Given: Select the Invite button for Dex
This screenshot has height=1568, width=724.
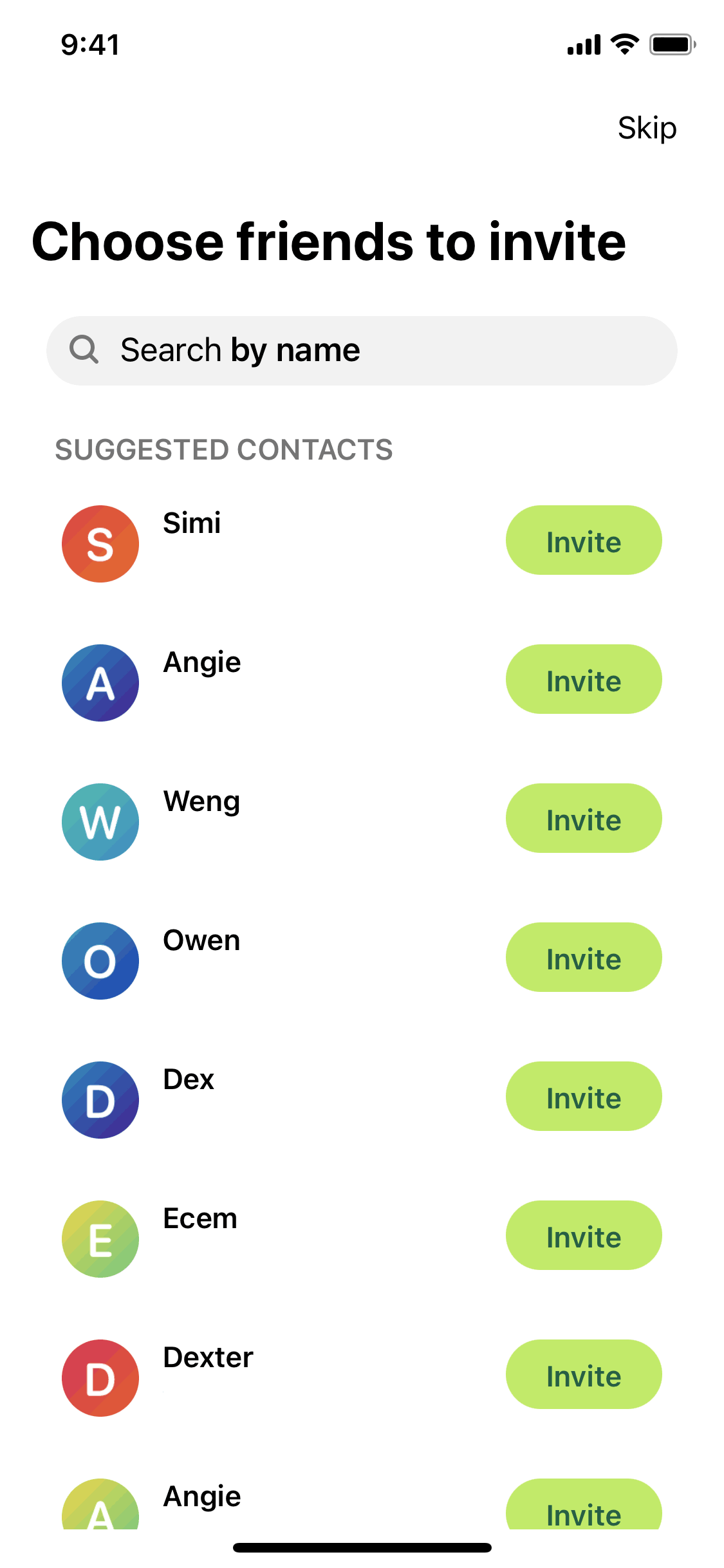Looking at the screenshot, I should point(583,1097).
